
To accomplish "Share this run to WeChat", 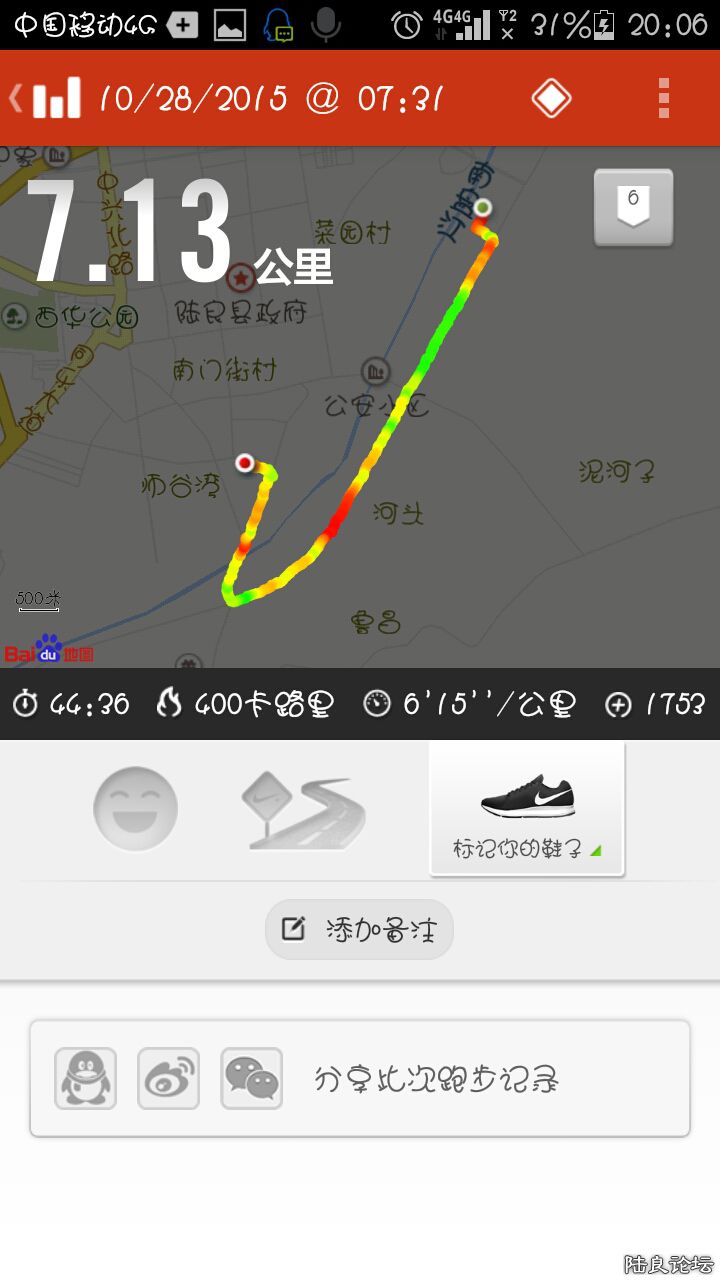I will pos(252,1078).
